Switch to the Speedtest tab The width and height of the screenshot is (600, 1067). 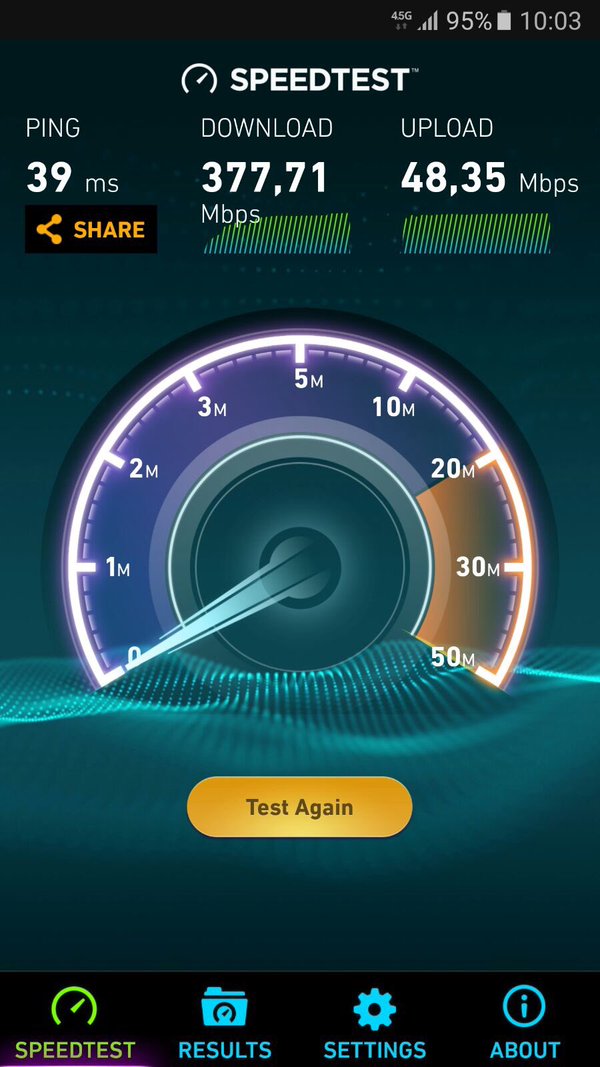[75, 1022]
